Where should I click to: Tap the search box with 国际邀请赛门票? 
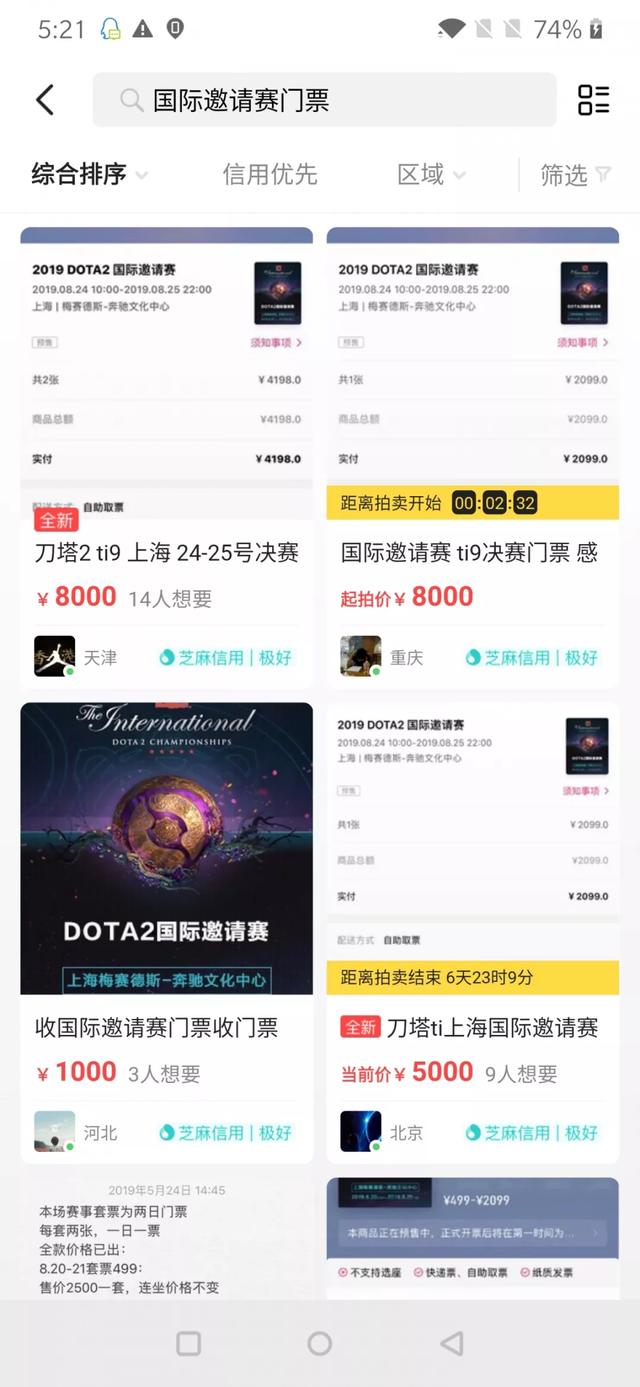[324, 100]
